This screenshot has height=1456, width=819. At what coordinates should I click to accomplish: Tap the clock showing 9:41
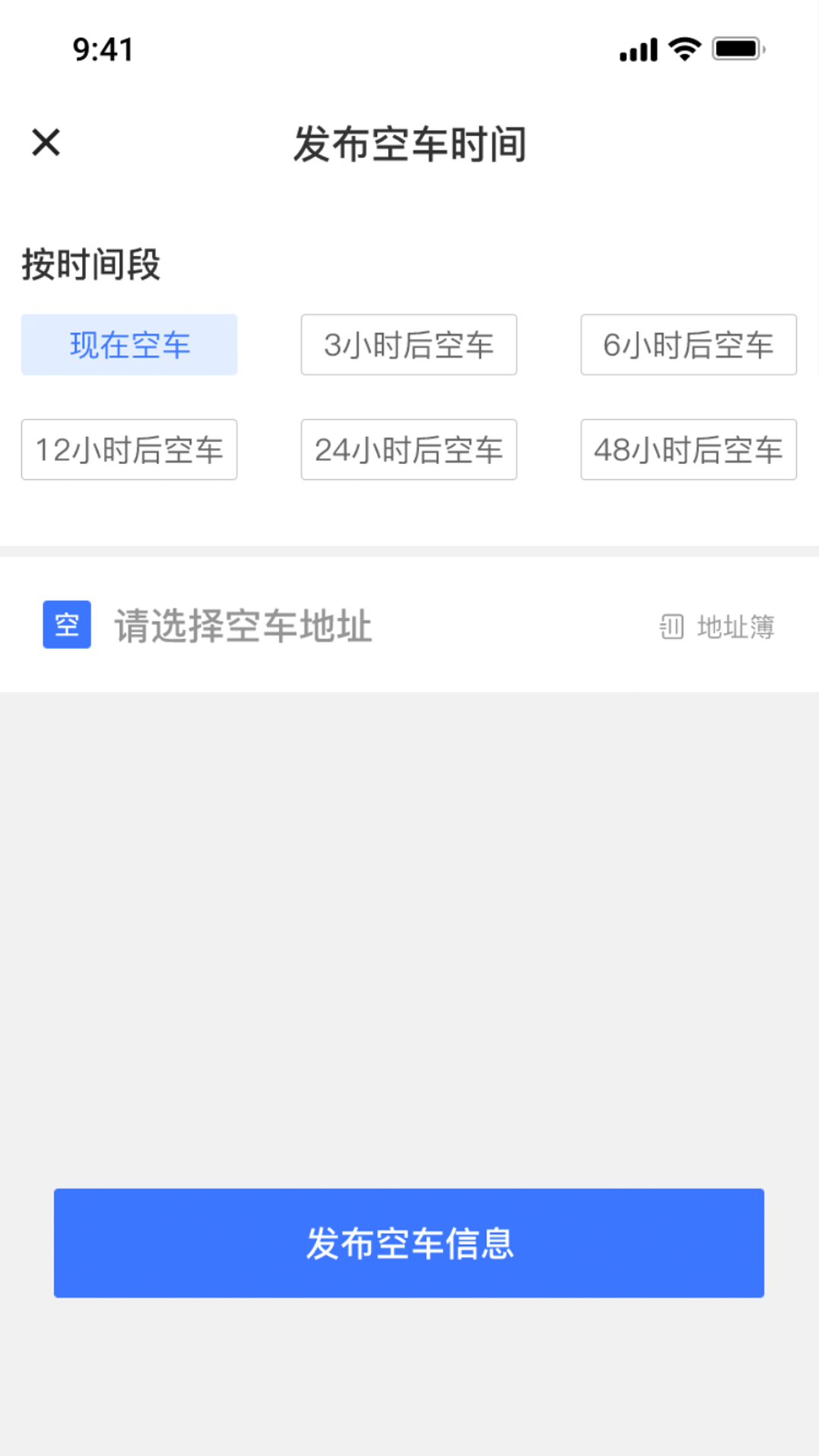pos(102,50)
